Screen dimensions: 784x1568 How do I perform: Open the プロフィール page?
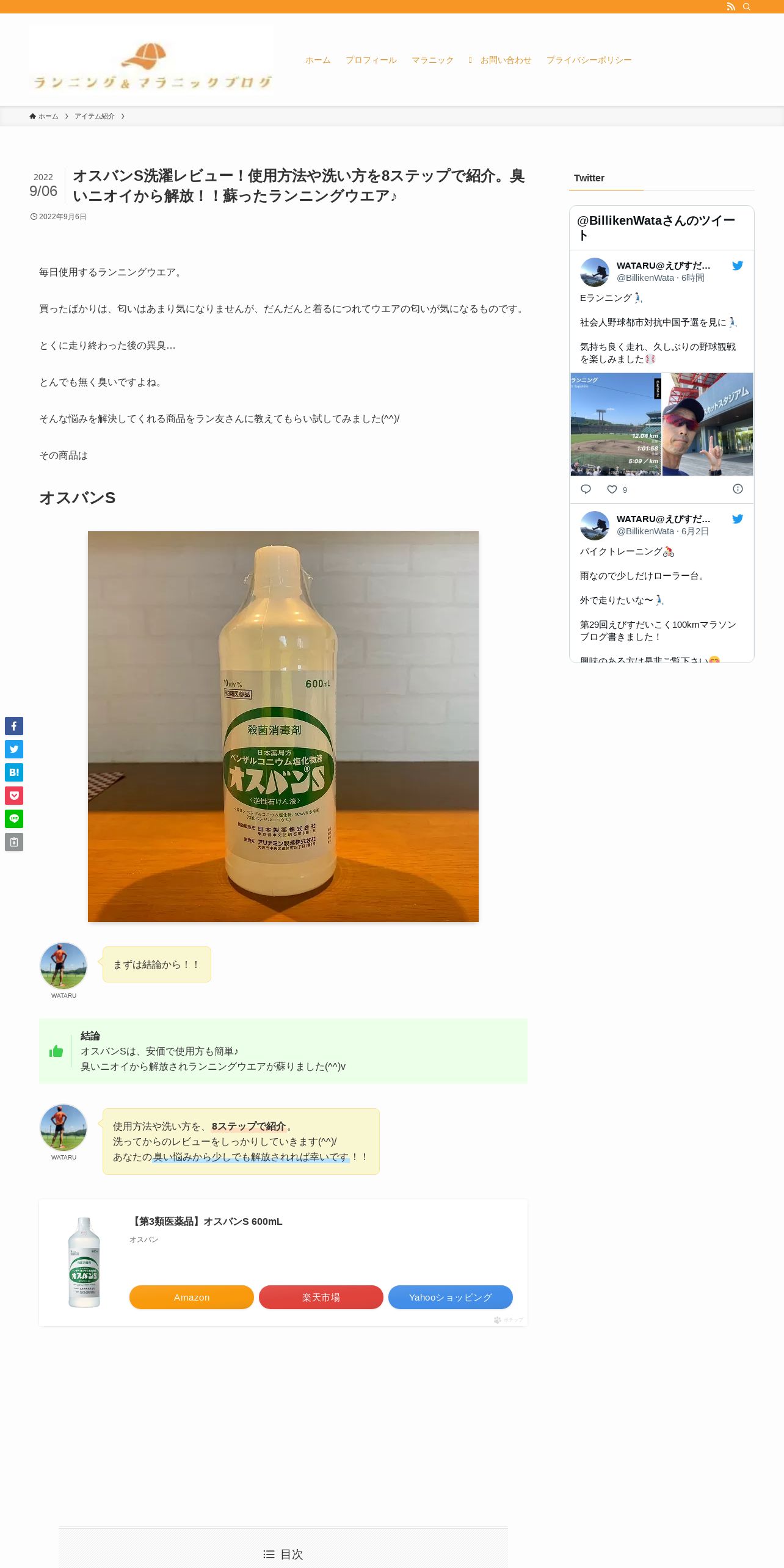371,60
